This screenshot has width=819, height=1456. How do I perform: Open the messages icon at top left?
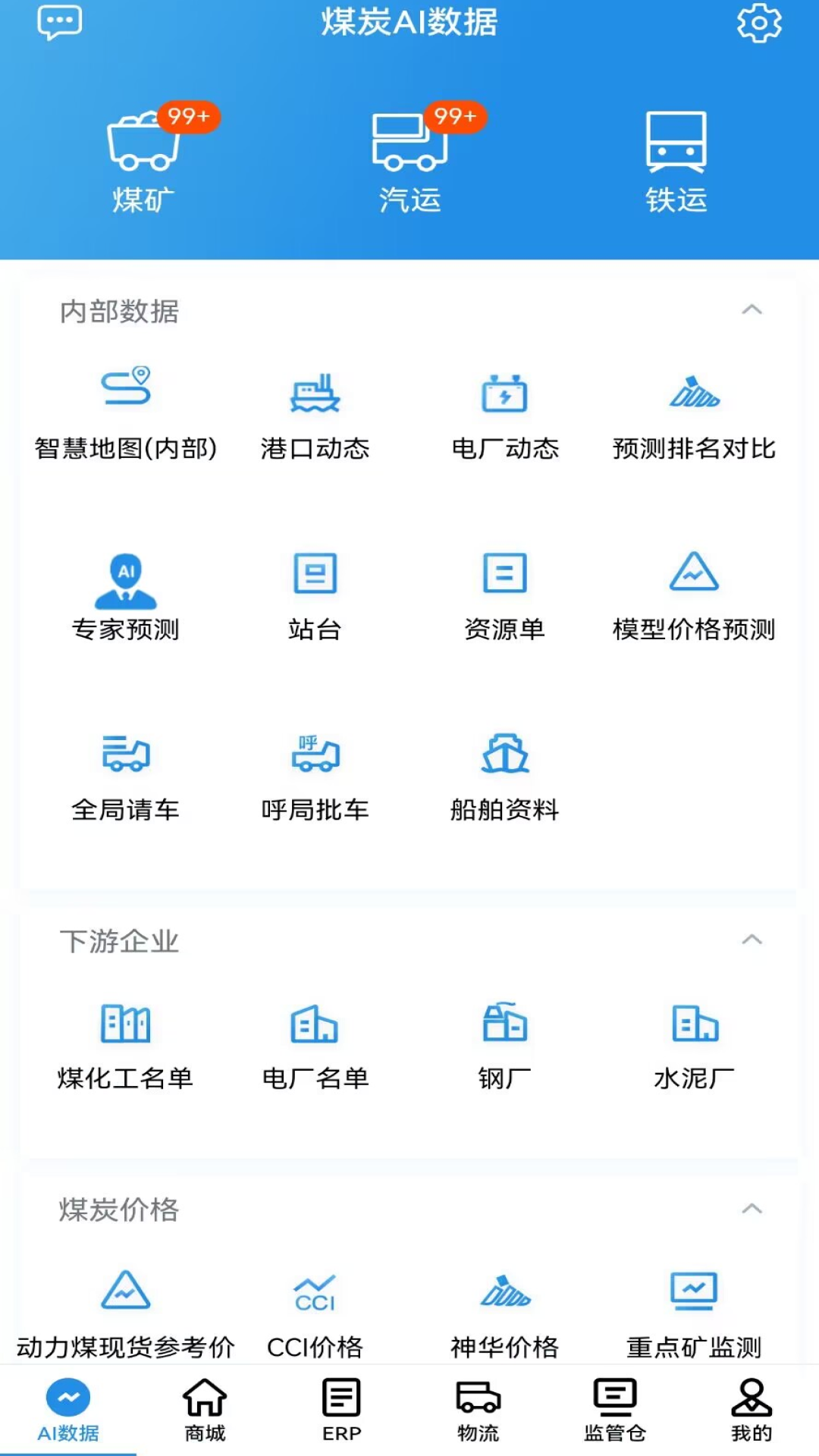pos(59,23)
